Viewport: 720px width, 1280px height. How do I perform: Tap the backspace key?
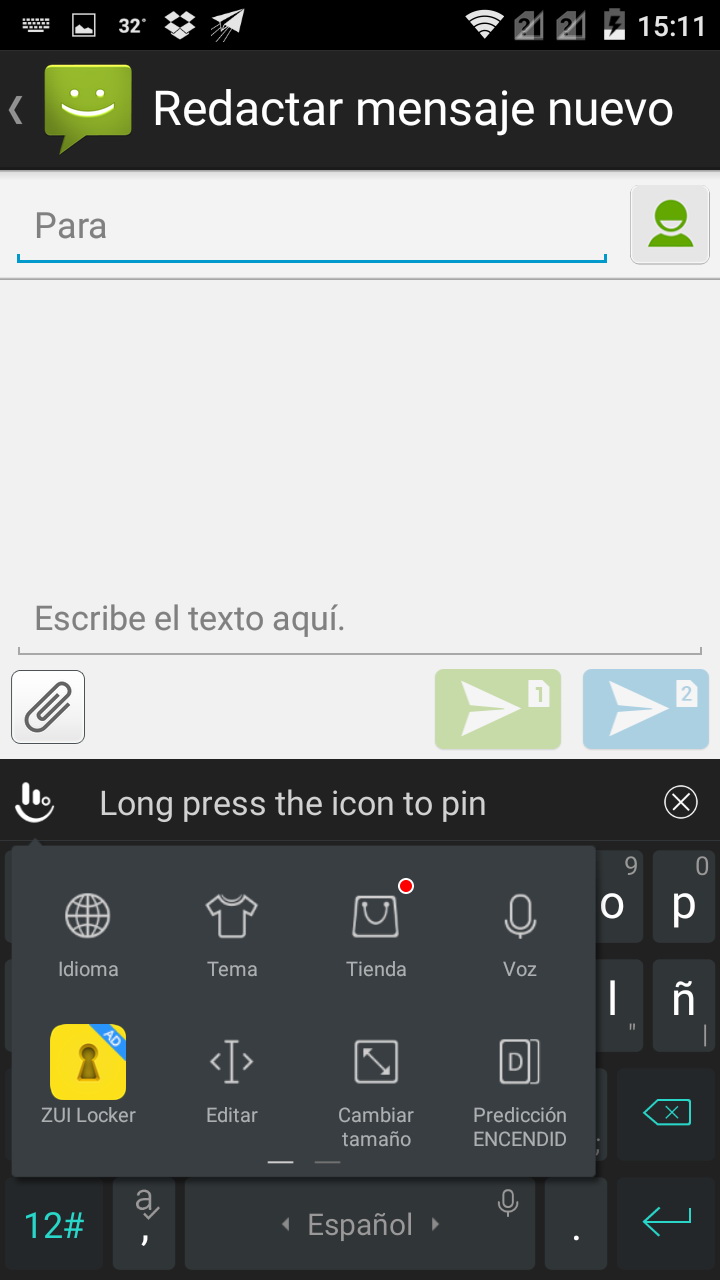667,1113
